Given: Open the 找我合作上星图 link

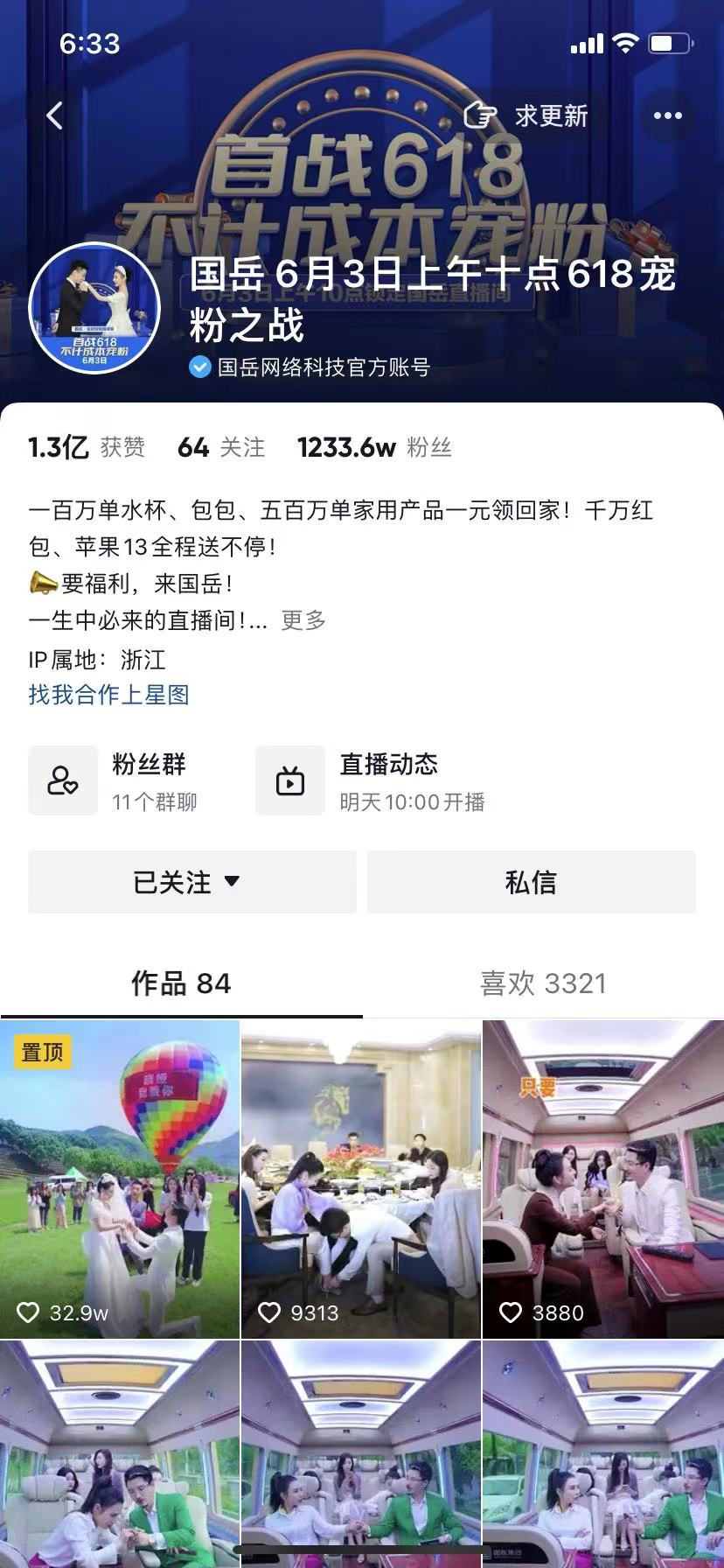Looking at the screenshot, I should pyautogui.click(x=108, y=695).
